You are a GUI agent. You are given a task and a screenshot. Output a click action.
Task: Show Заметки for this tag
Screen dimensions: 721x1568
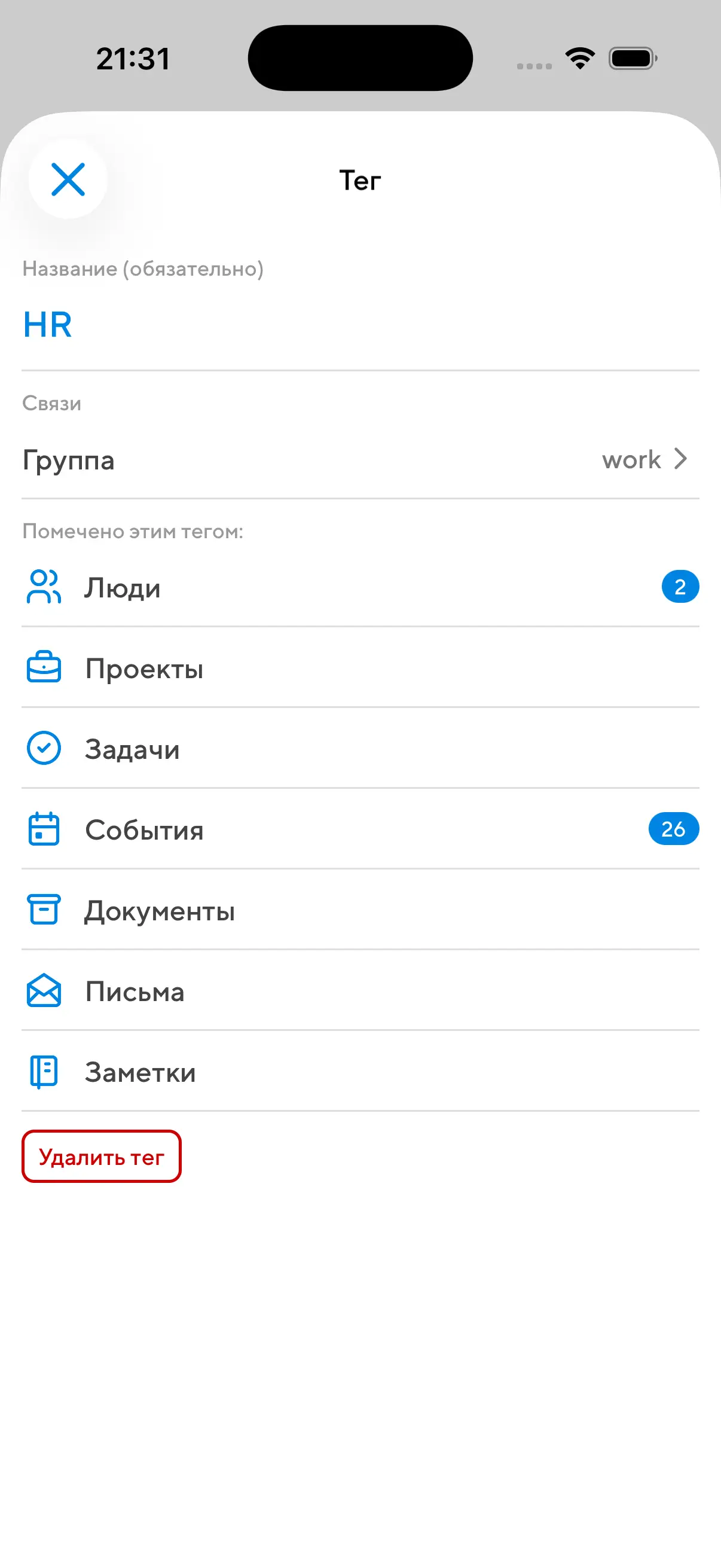360,1072
